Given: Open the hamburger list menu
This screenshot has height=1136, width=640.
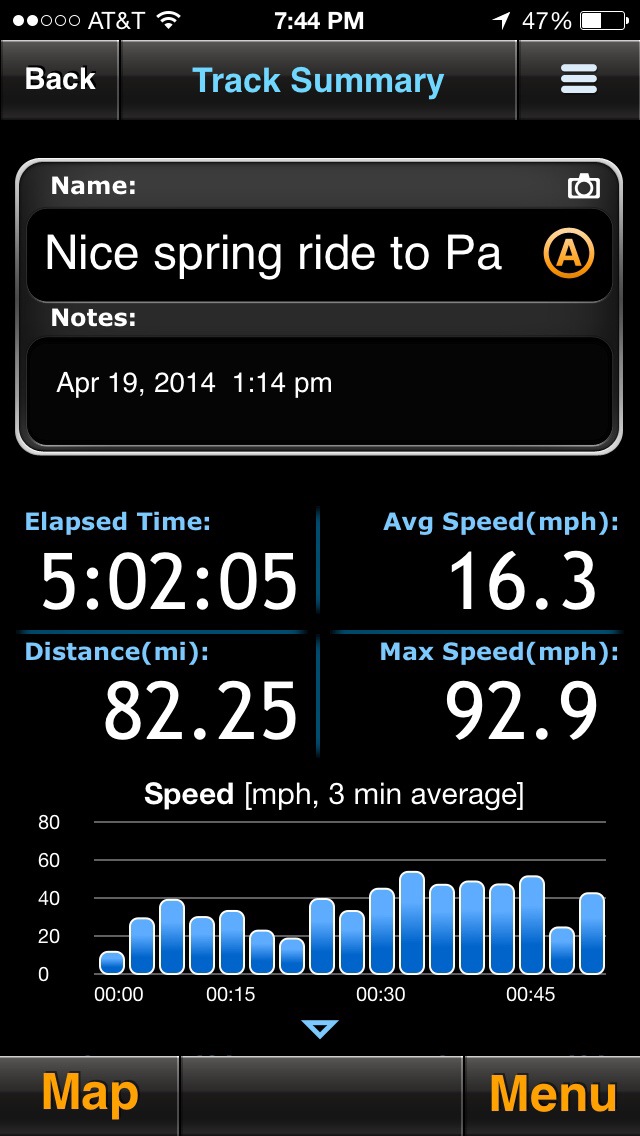Looking at the screenshot, I should coord(579,80).
